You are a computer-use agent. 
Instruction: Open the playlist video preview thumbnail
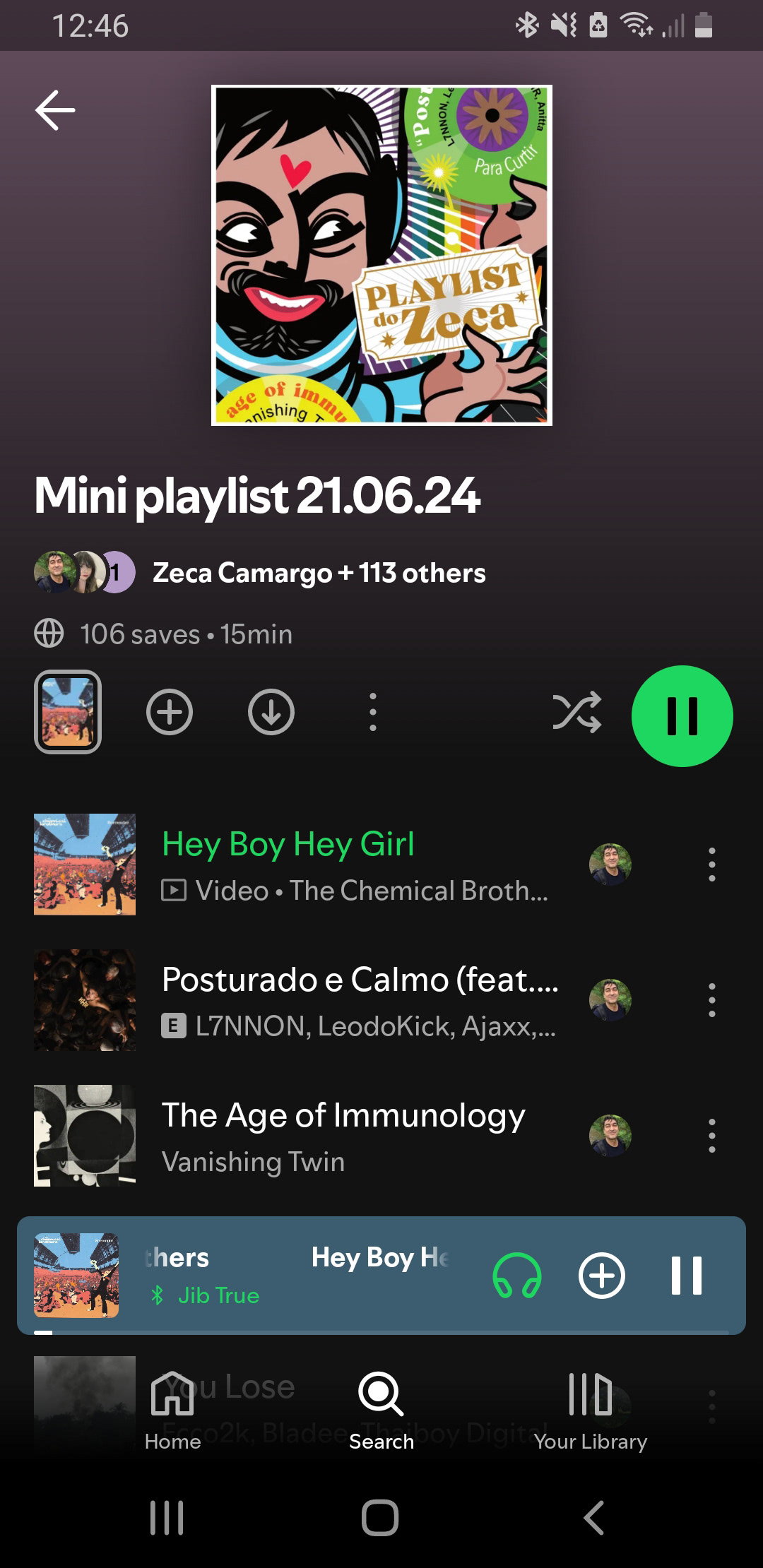[68, 712]
